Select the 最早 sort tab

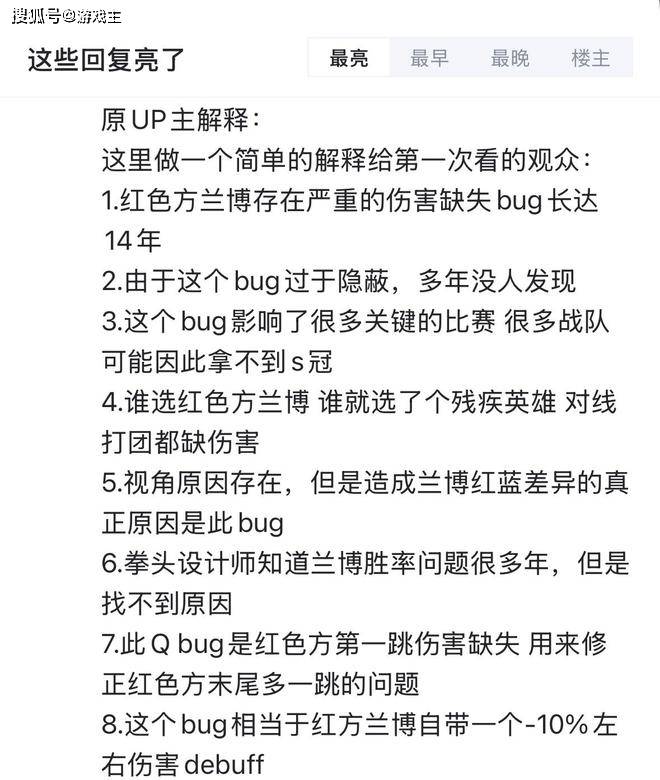[429, 59]
